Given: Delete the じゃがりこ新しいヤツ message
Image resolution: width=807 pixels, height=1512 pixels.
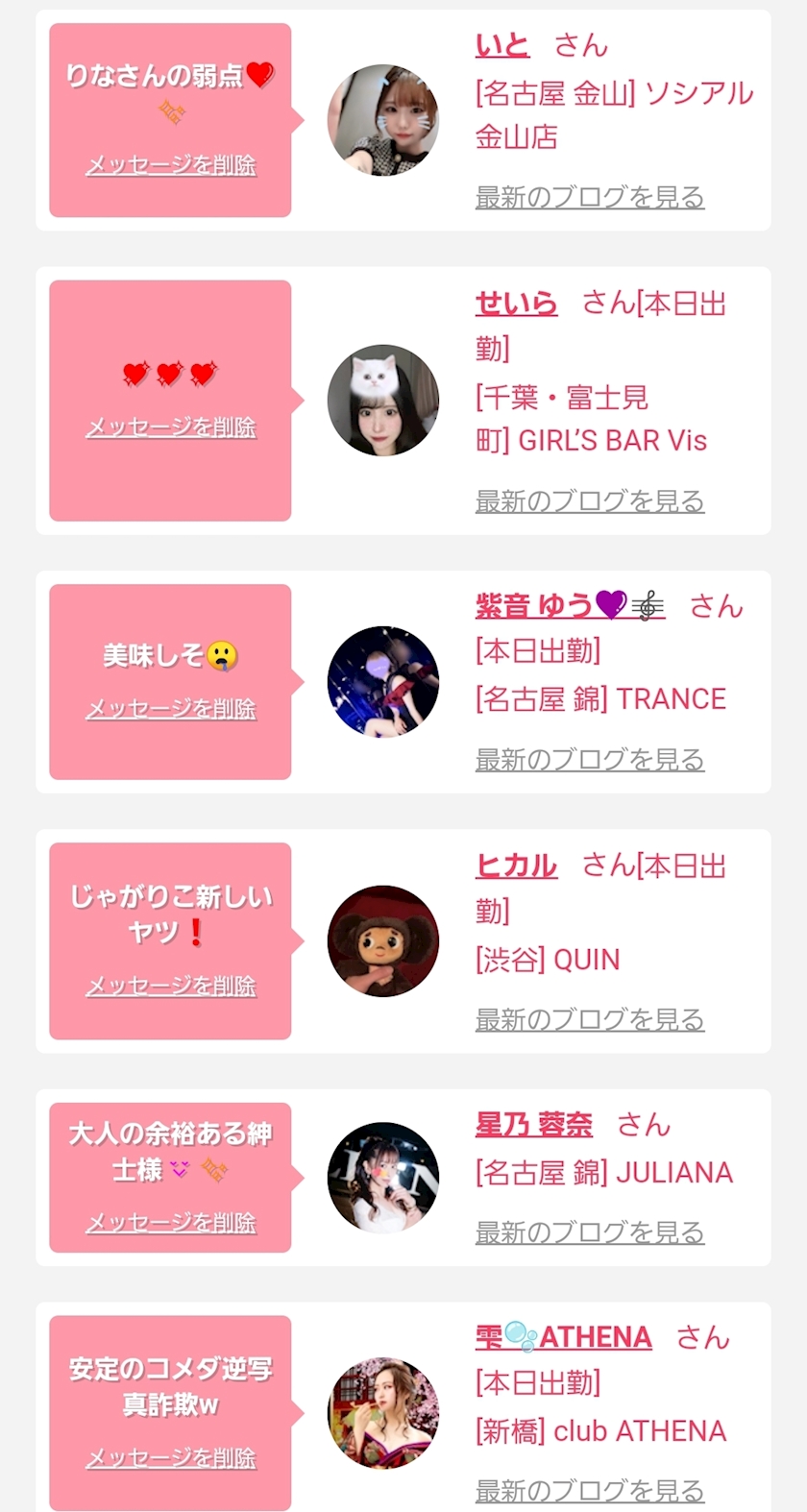Looking at the screenshot, I should pyautogui.click(x=171, y=987).
